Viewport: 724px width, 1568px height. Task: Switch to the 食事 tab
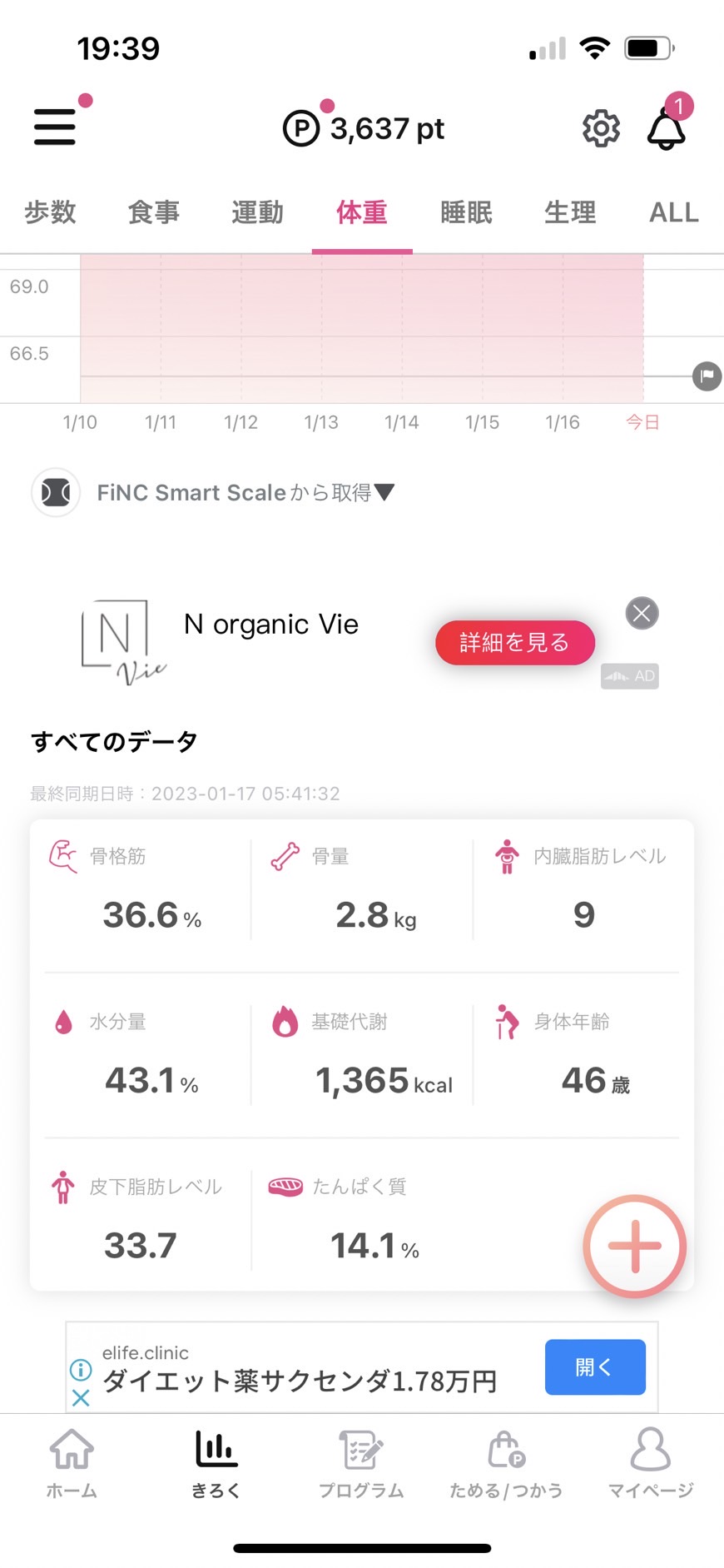coord(154,212)
